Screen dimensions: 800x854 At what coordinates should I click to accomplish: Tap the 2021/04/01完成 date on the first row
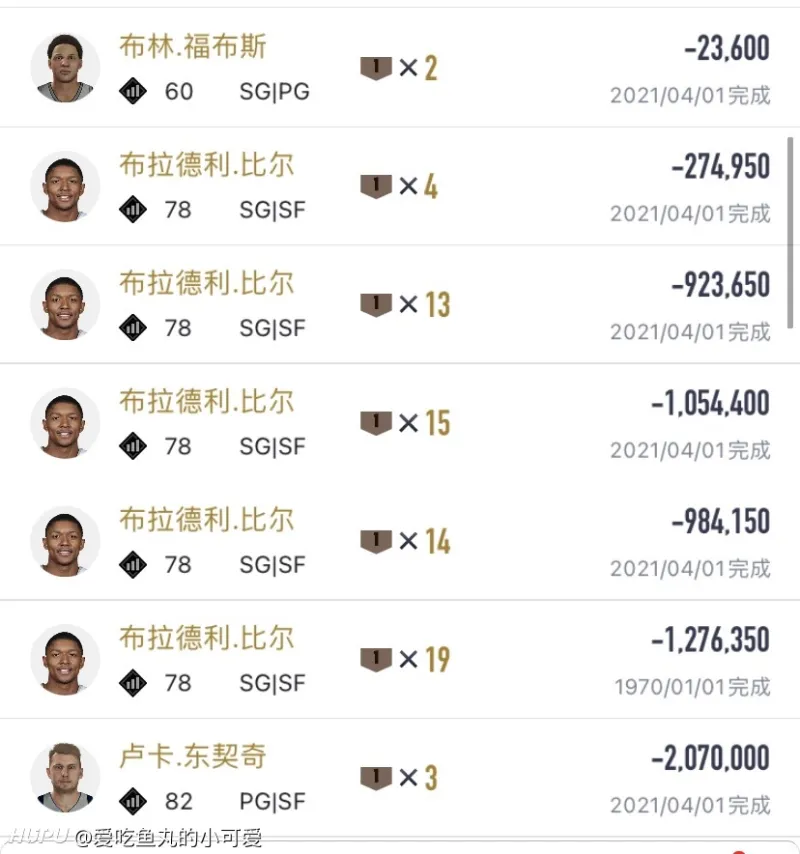click(x=688, y=96)
